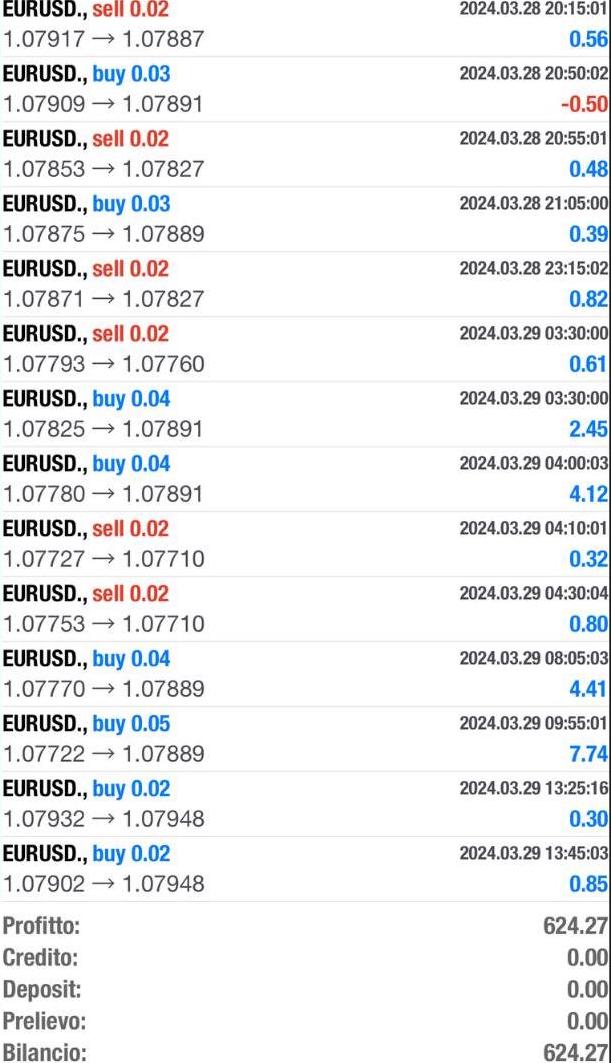Show details of buy 0.04 trade at 08:05:03
Image resolution: width=611 pixels, height=1063 pixels.
coord(305,675)
